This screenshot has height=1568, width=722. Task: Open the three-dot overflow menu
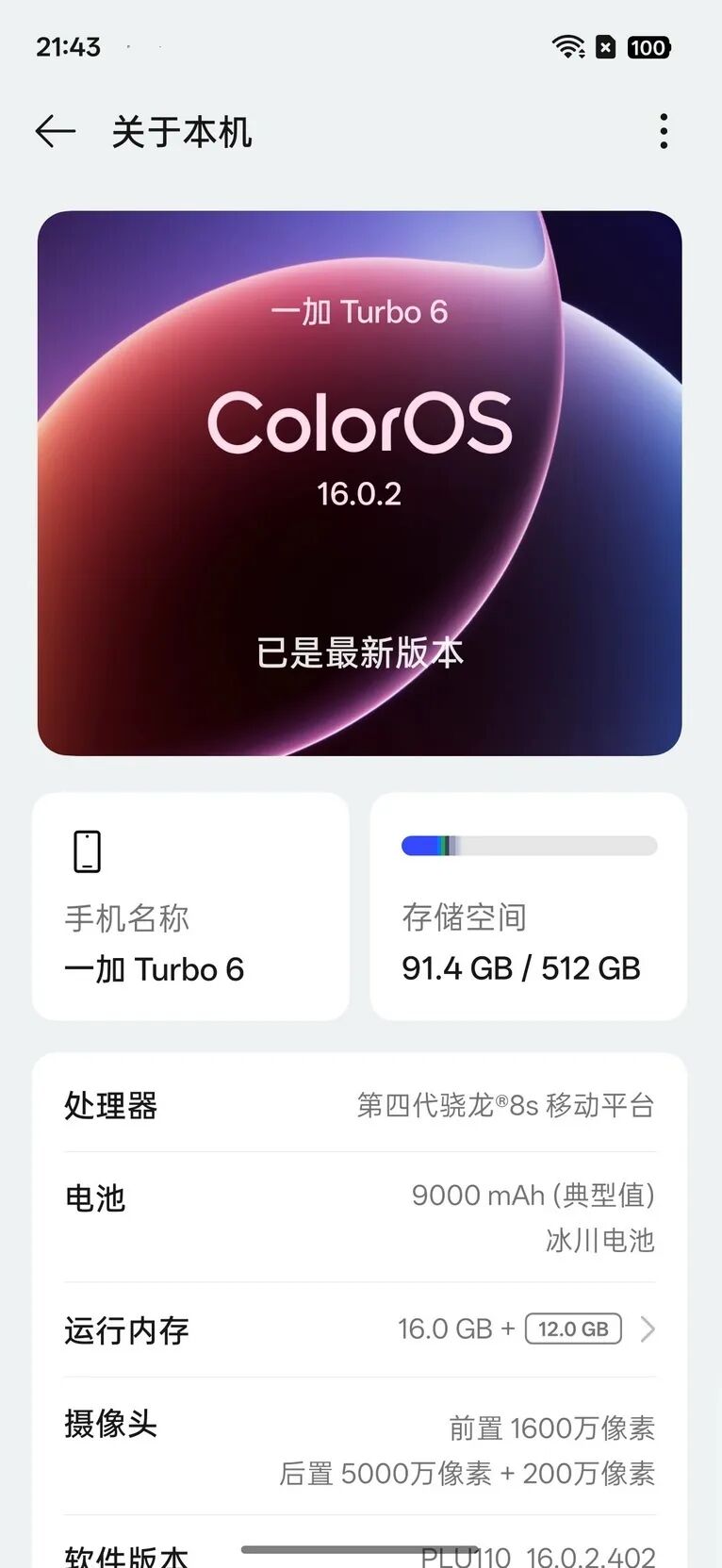pos(664,131)
